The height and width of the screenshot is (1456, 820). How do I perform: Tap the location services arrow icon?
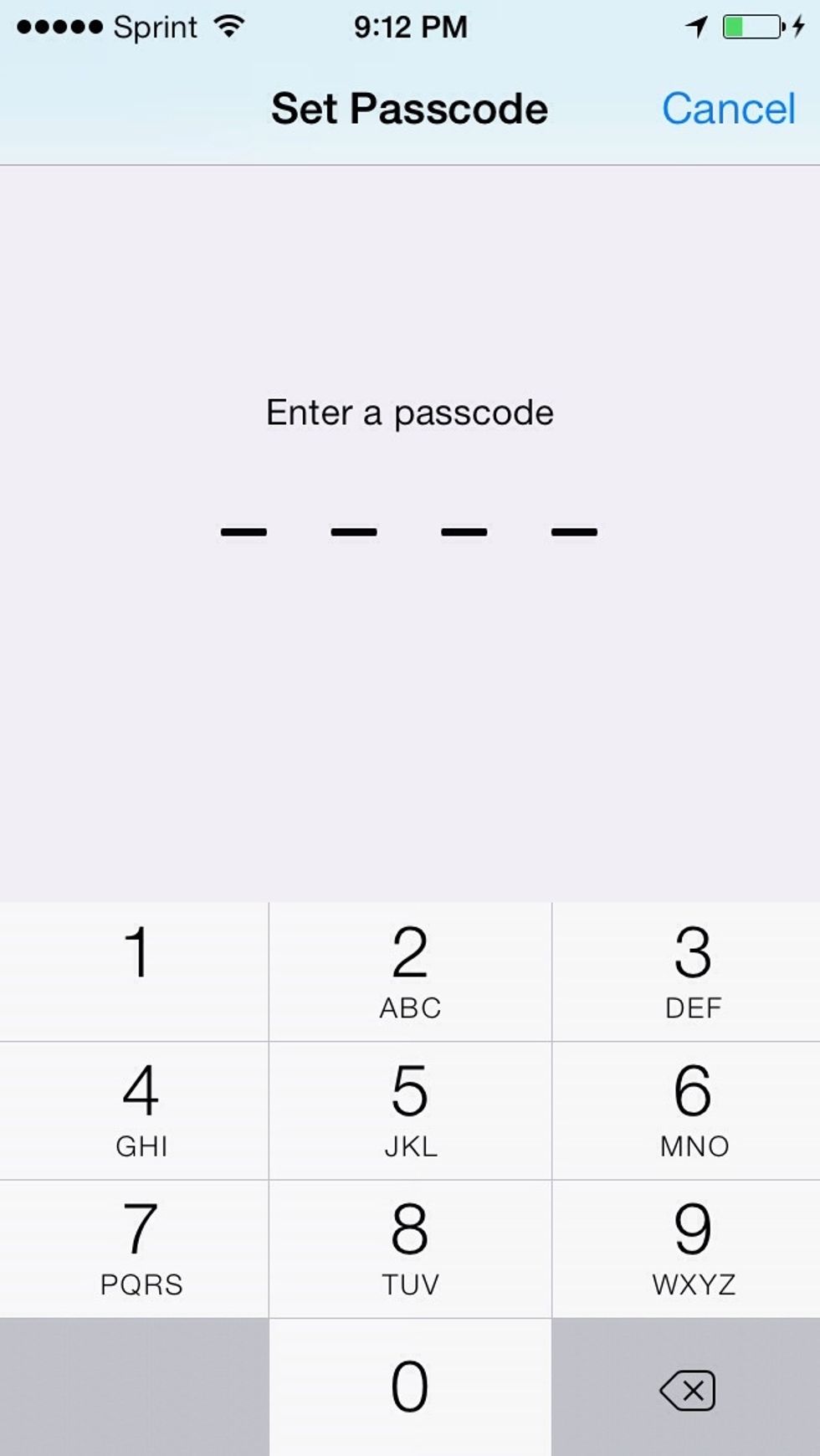(x=694, y=25)
